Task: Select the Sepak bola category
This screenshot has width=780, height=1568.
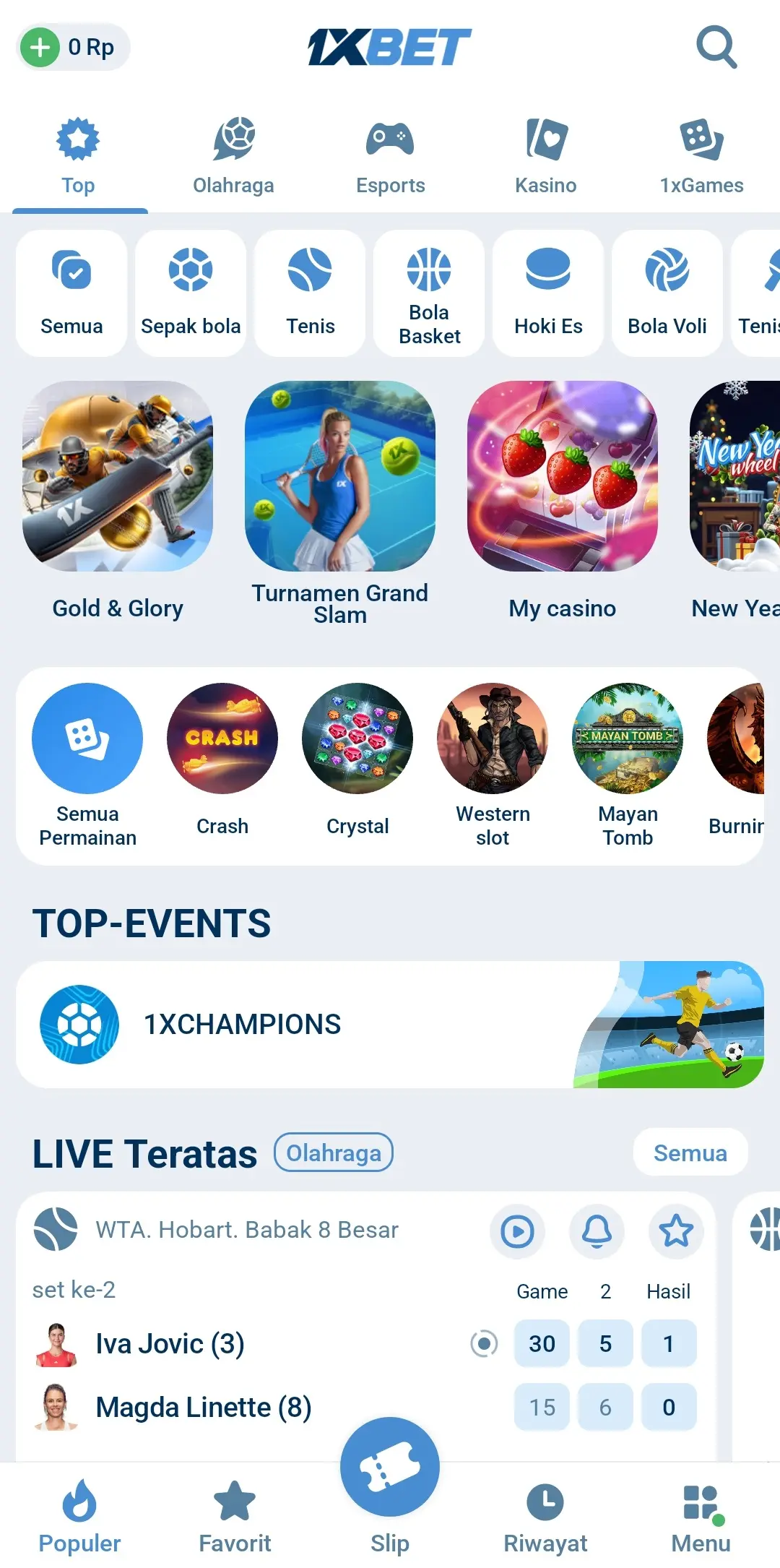Action: 191,293
